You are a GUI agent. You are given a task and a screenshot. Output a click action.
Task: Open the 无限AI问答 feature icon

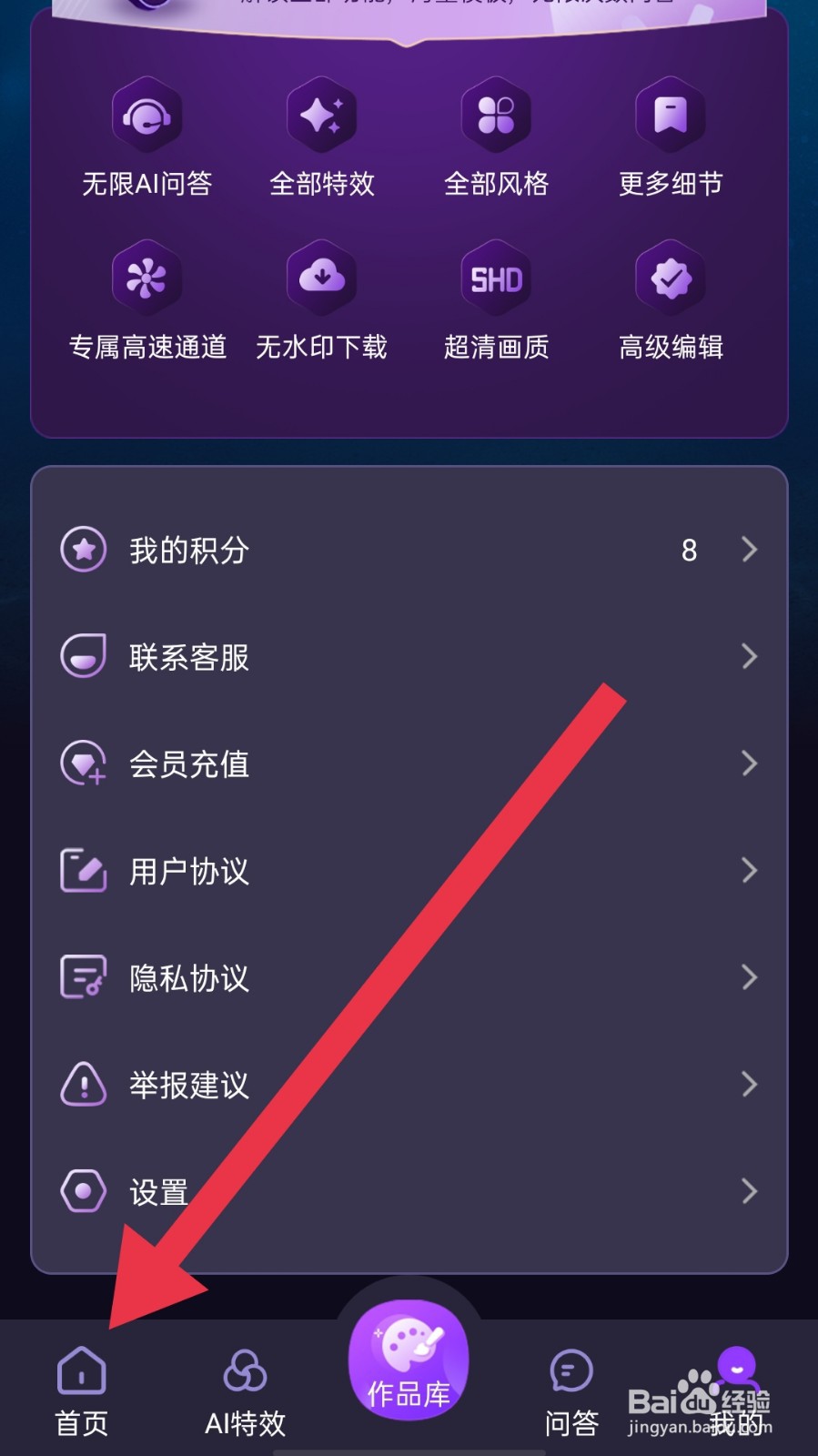(147, 114)
